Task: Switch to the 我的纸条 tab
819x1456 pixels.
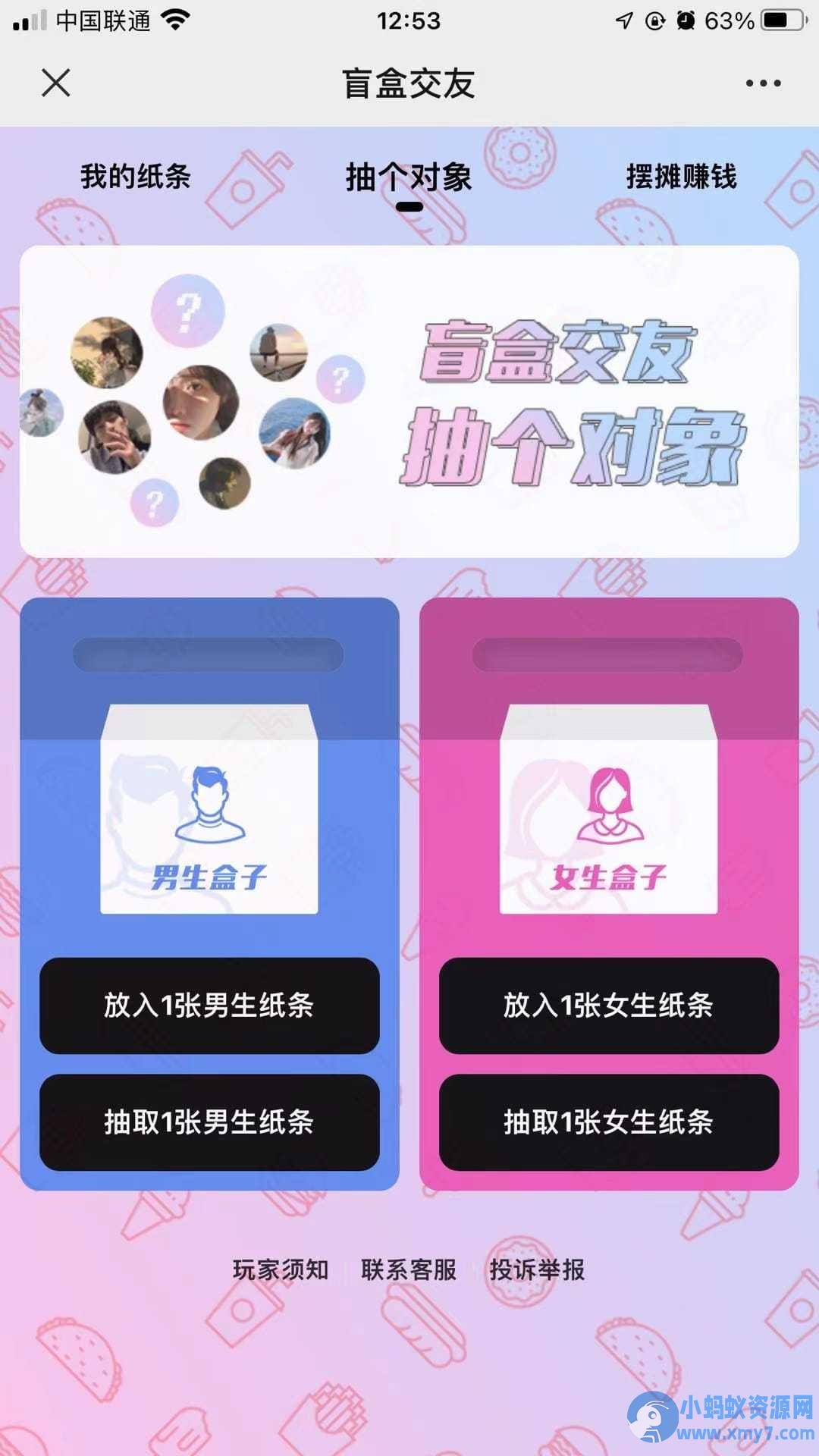Action: 136,177
